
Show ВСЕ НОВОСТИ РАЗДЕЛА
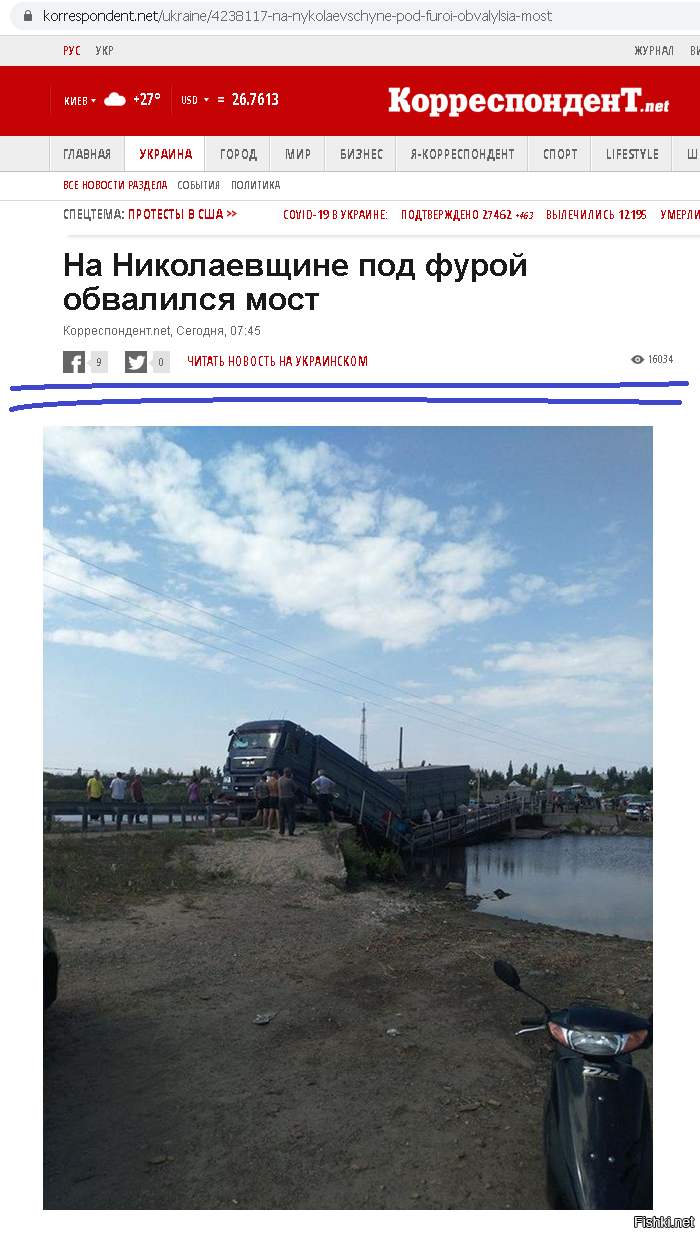click(115, 185)
